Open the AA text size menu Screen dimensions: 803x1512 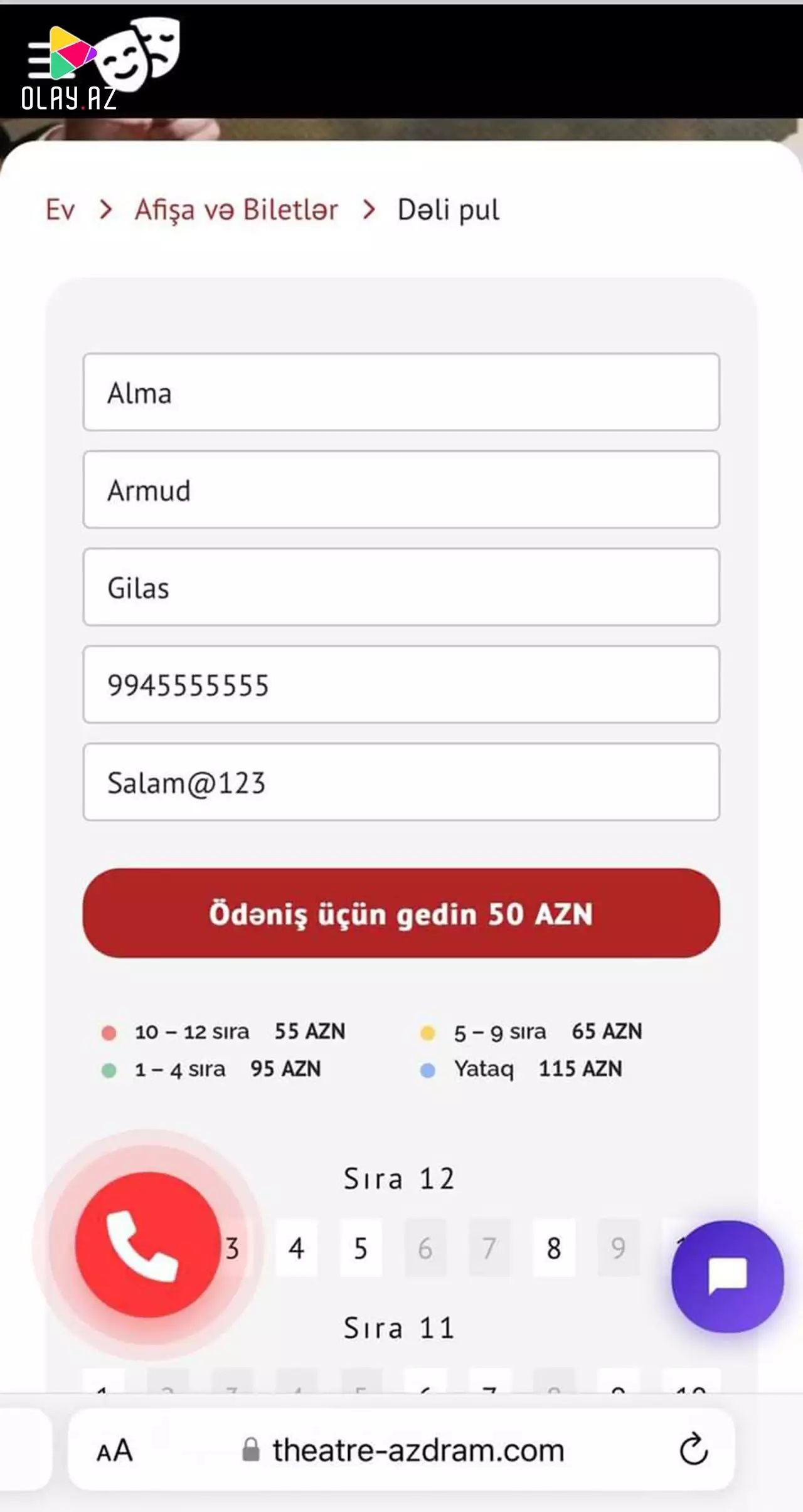(x=115, y=1451)
